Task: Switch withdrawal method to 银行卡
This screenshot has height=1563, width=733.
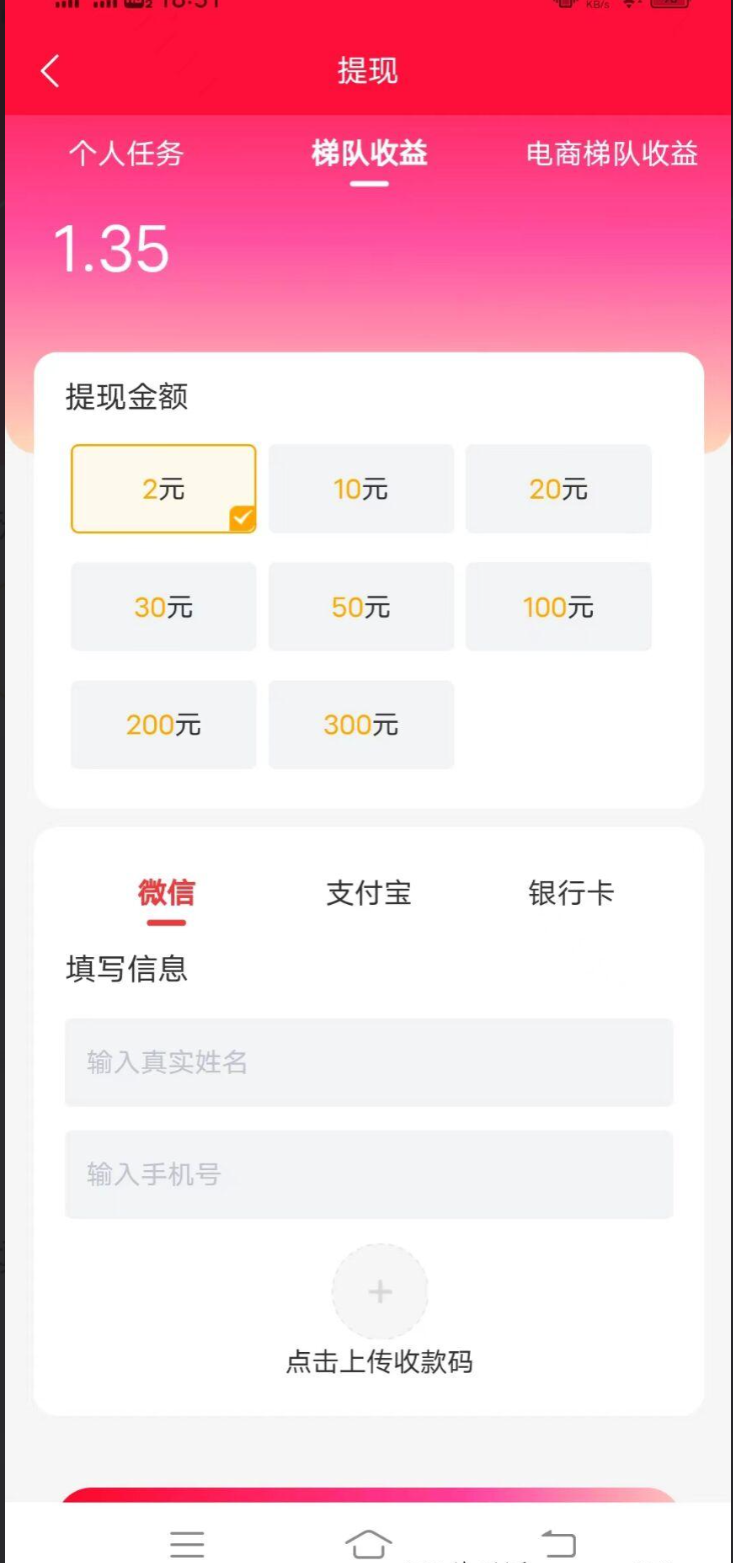Action: pos(571,892)
